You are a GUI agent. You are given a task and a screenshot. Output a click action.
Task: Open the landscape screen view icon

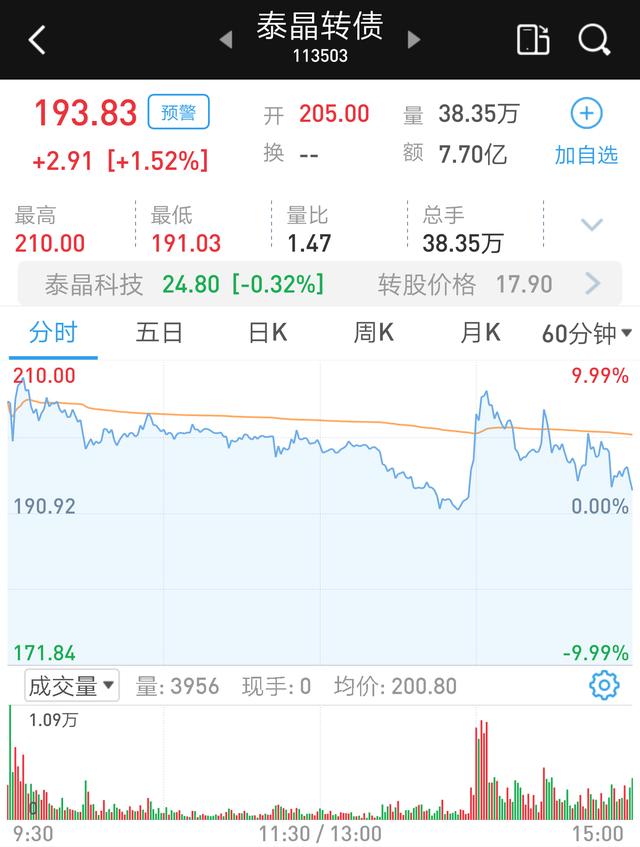click(533, 40)
